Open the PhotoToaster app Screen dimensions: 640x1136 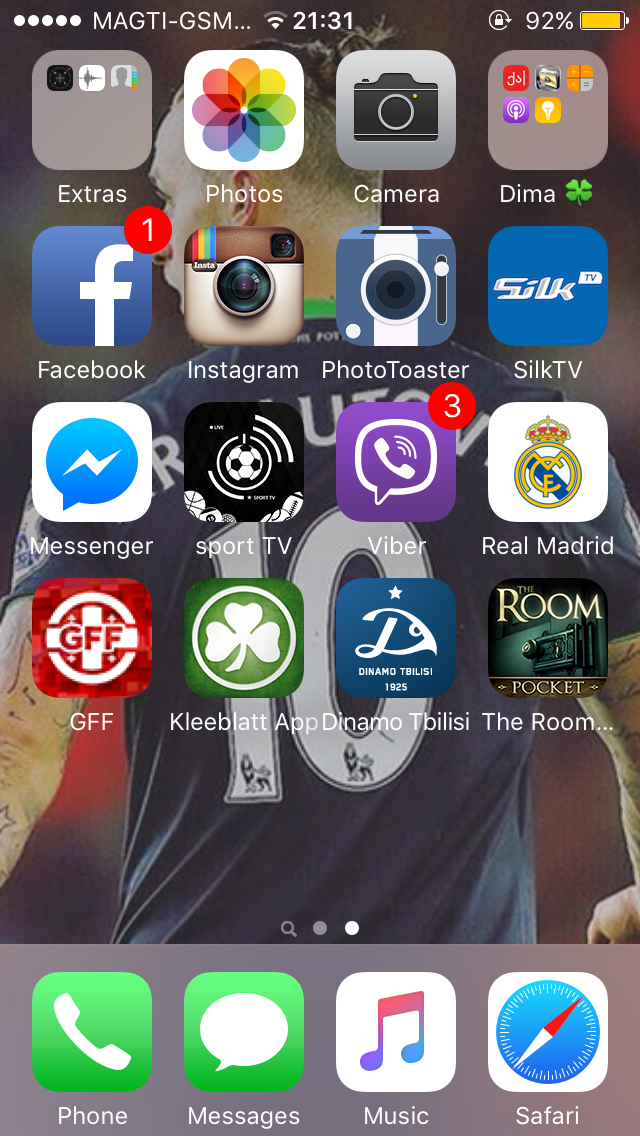(396, 286)
